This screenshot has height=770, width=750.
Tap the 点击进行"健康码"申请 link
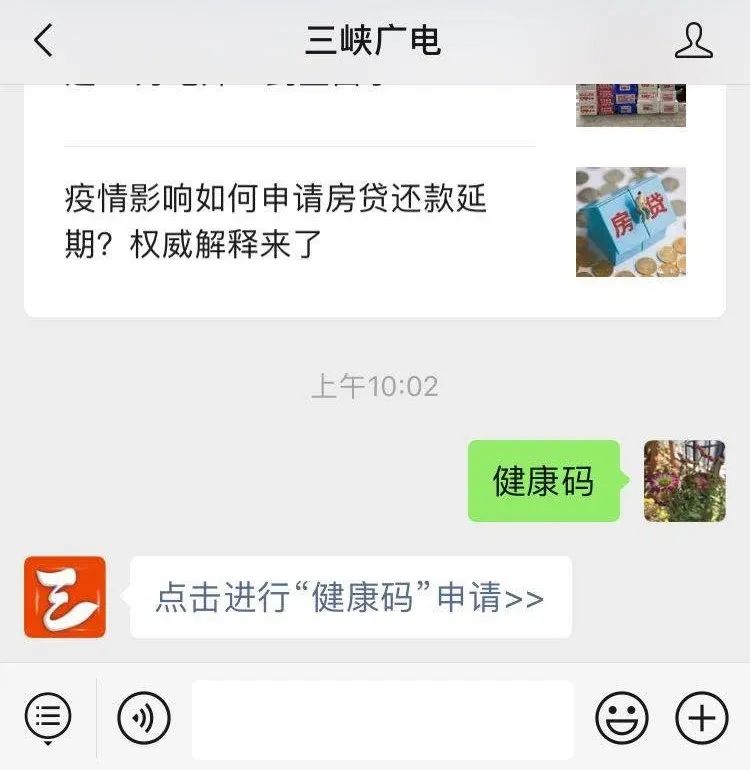tap(350, 598)
